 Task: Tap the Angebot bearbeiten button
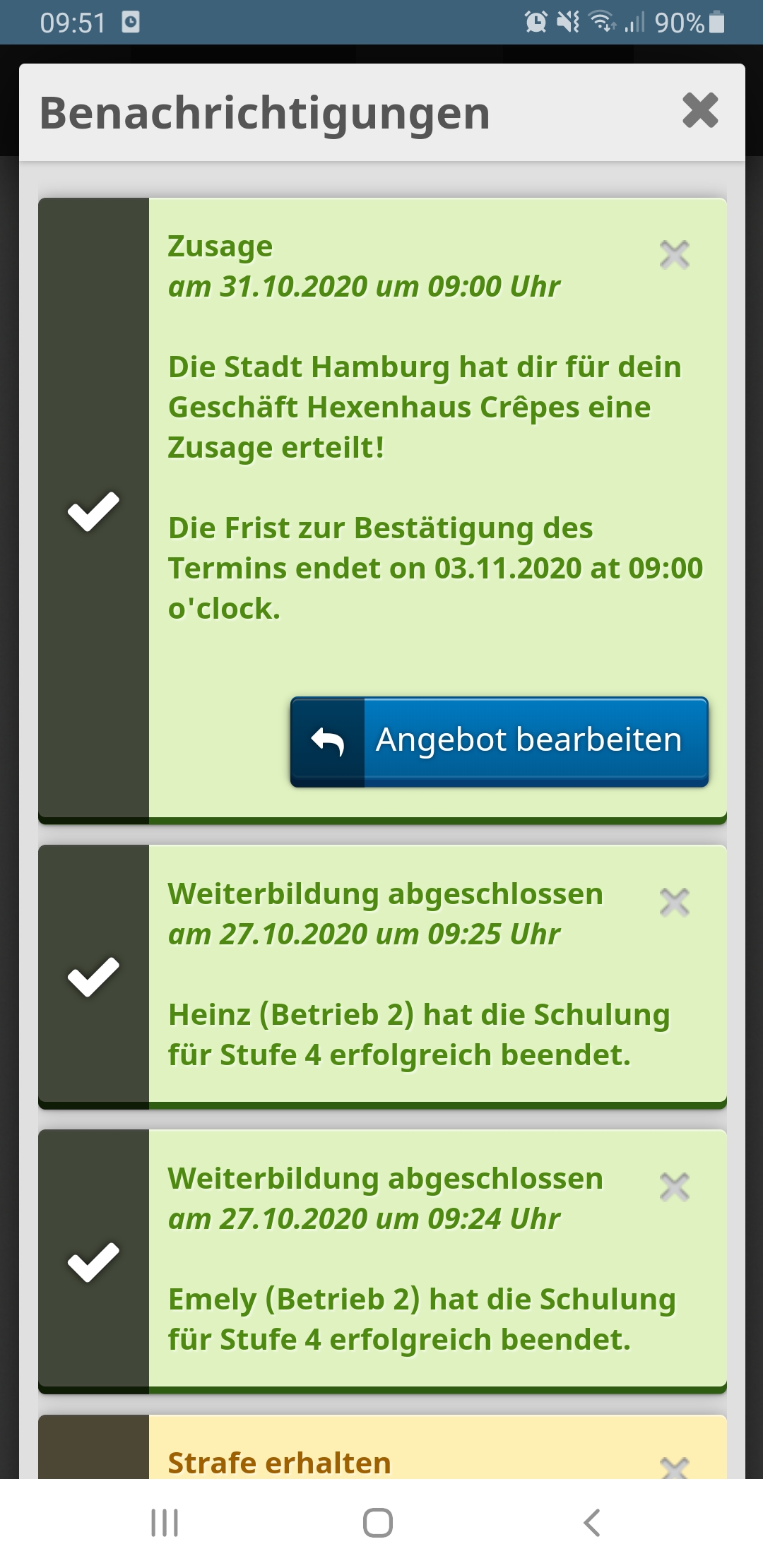[x=499, y=742]
